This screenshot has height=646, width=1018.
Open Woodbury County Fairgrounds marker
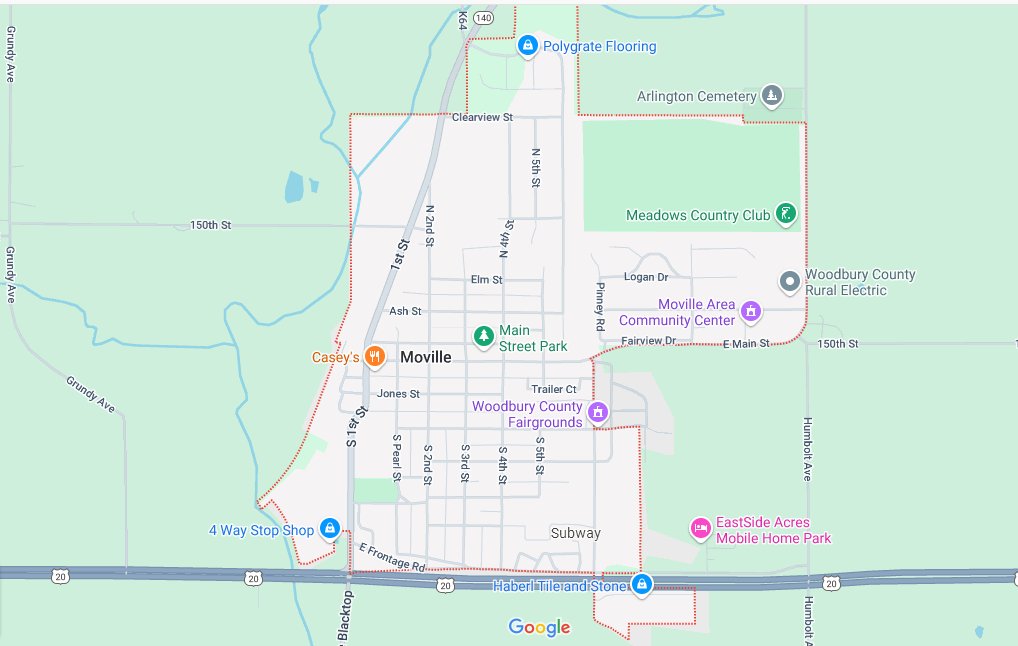(x=598, y=412)
